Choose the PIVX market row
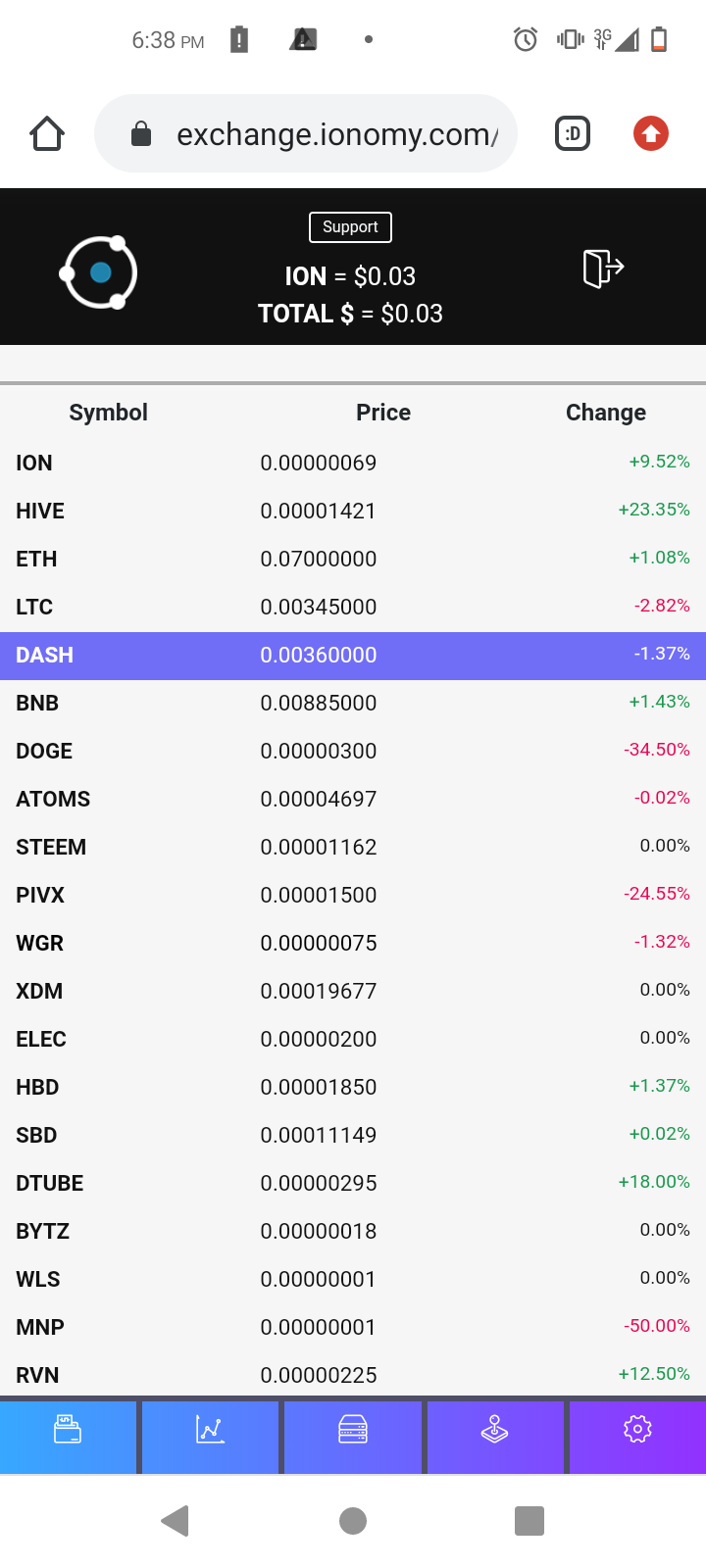706x1568 pixels. (353, 895)
